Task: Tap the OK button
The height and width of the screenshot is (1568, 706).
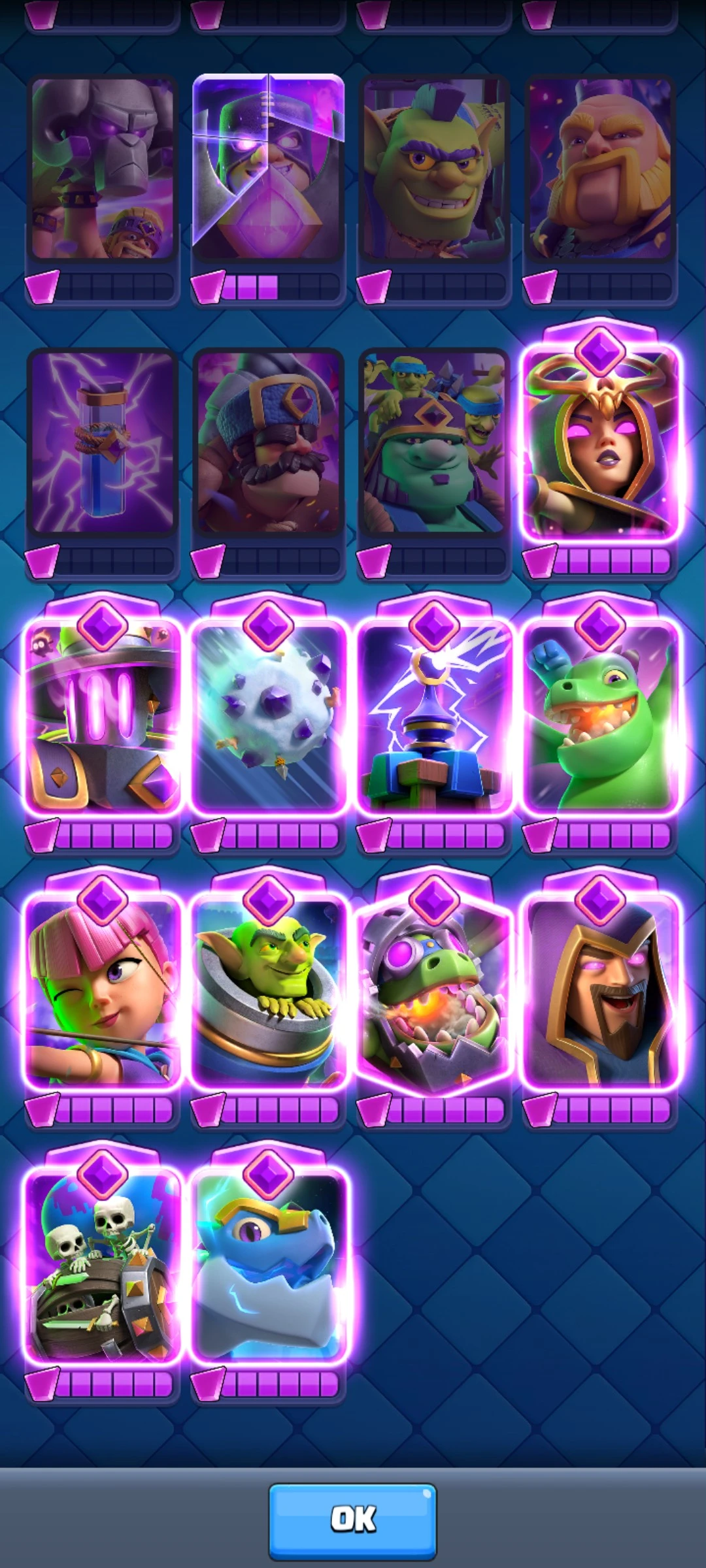Action: click(352, 1520)
